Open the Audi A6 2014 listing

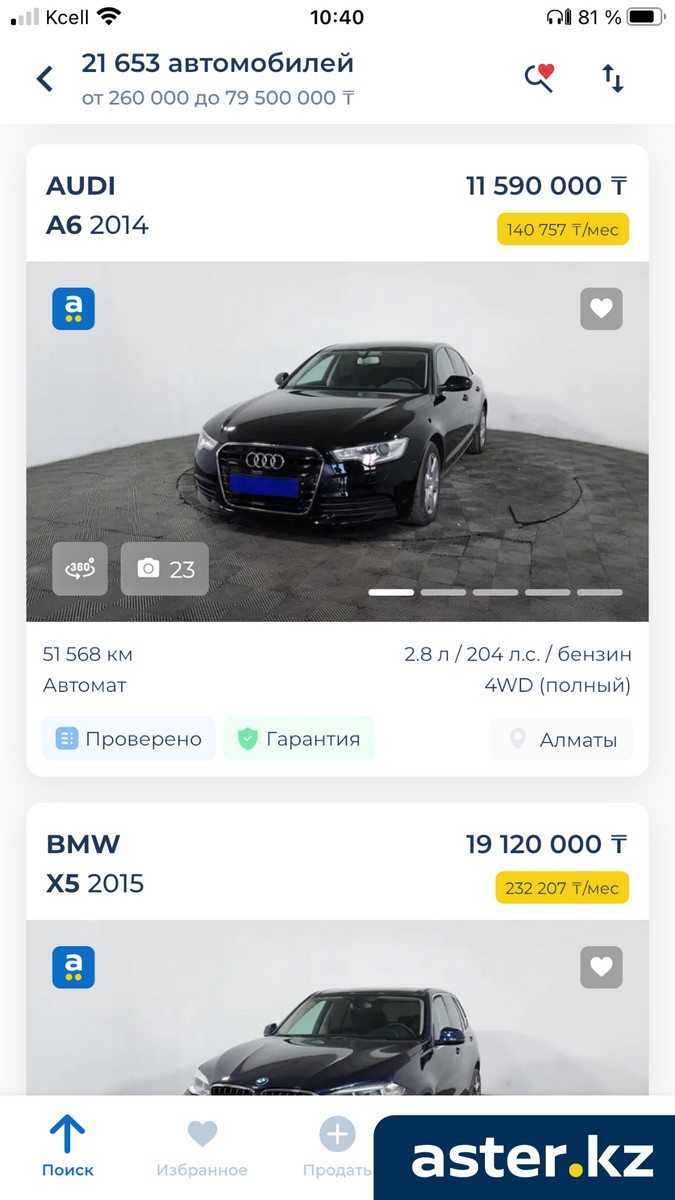click(x=96, y=205)
